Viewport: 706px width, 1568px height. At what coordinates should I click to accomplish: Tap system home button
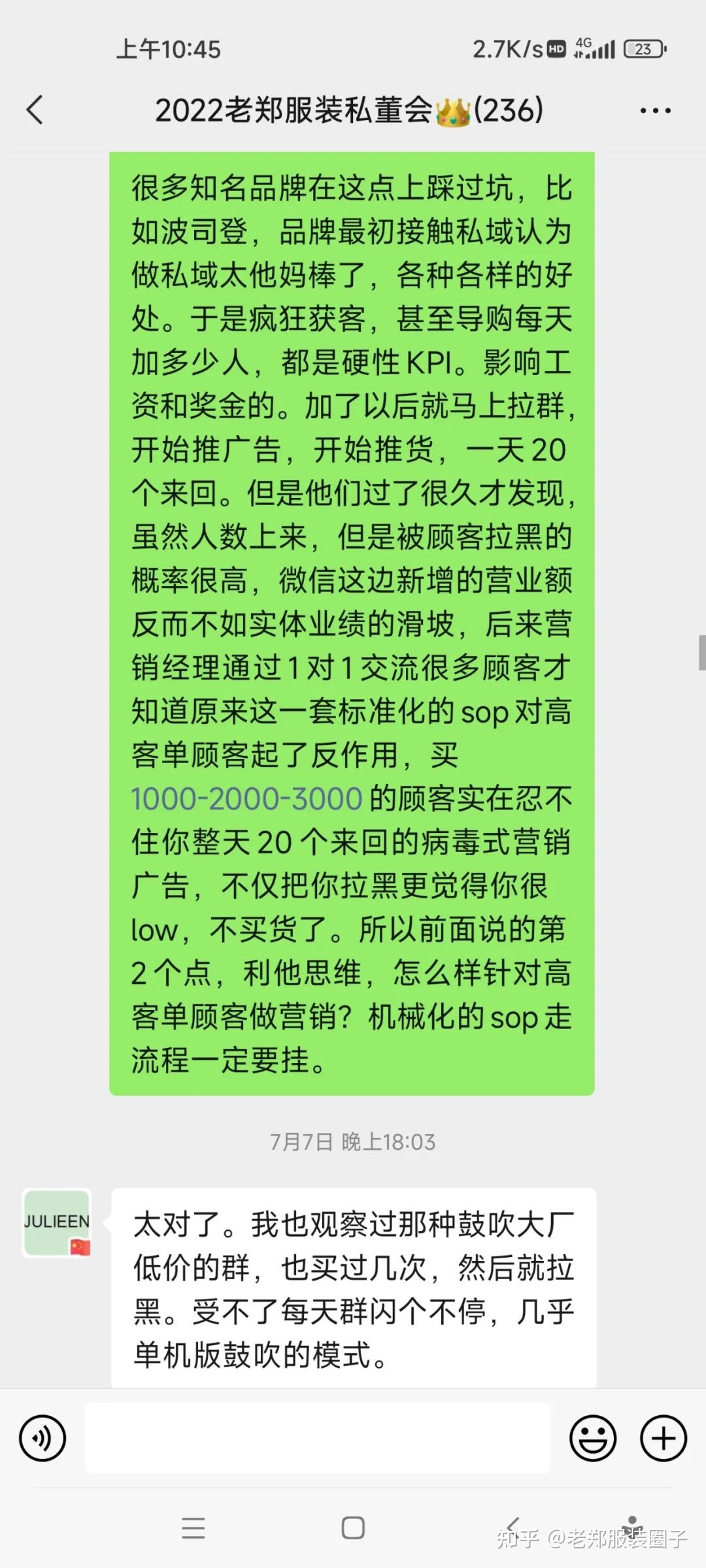353,1528
